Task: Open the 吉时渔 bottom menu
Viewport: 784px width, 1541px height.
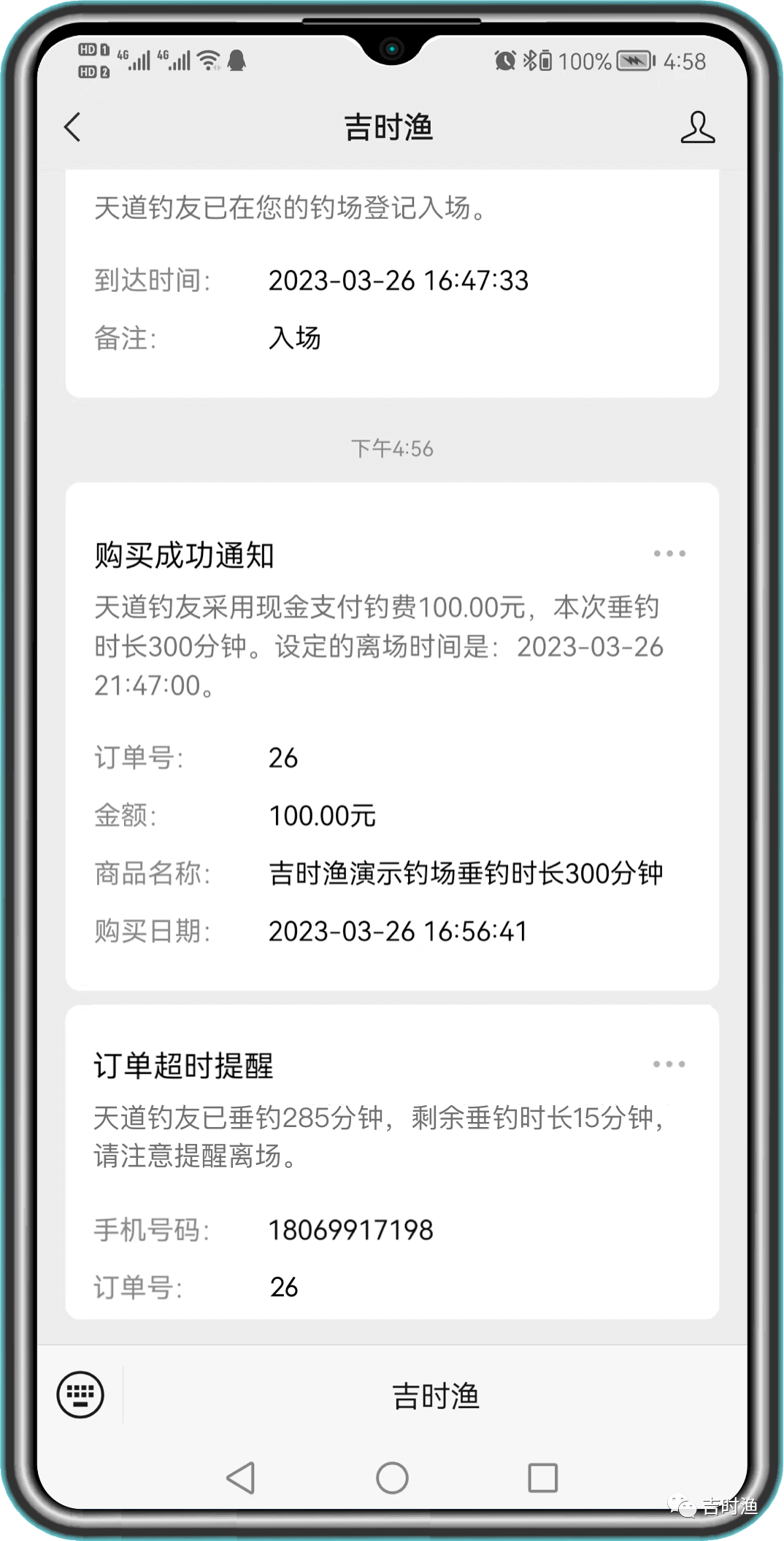Action: [435, 1396]
